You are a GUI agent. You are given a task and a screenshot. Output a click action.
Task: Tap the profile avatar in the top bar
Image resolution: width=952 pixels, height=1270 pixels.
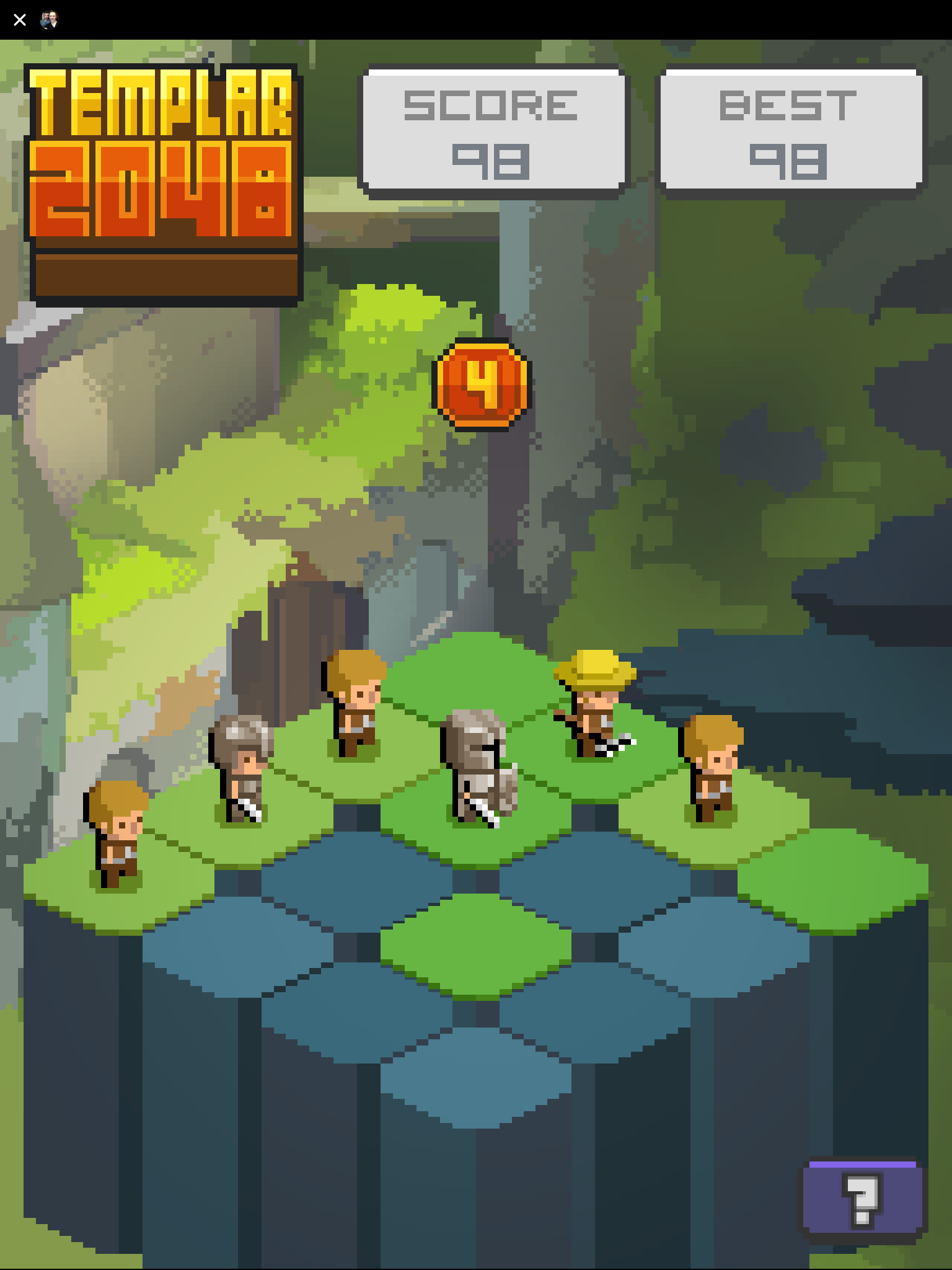[50, 20]
